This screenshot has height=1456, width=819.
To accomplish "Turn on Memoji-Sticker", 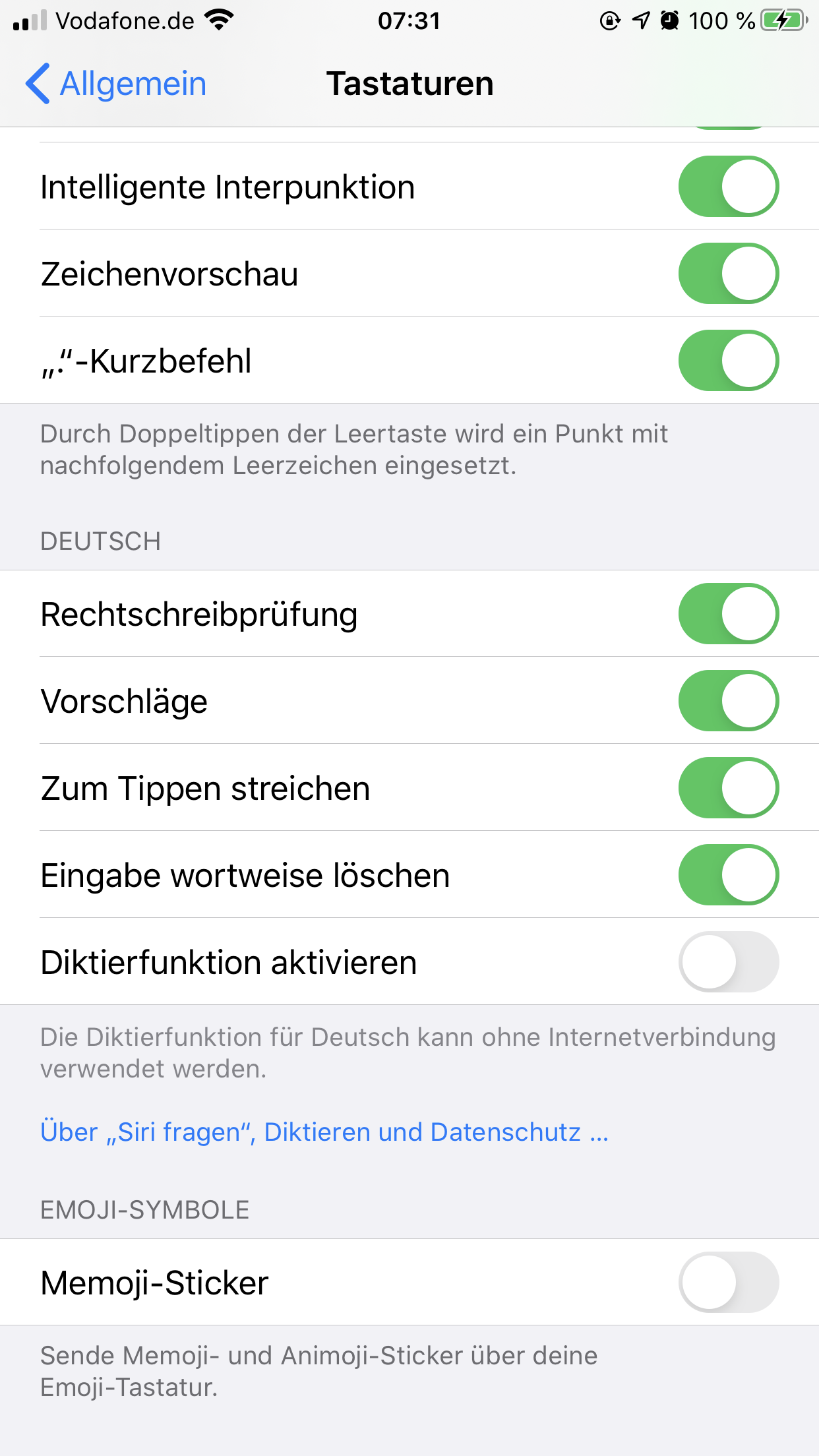I will tap(728, 1283).
